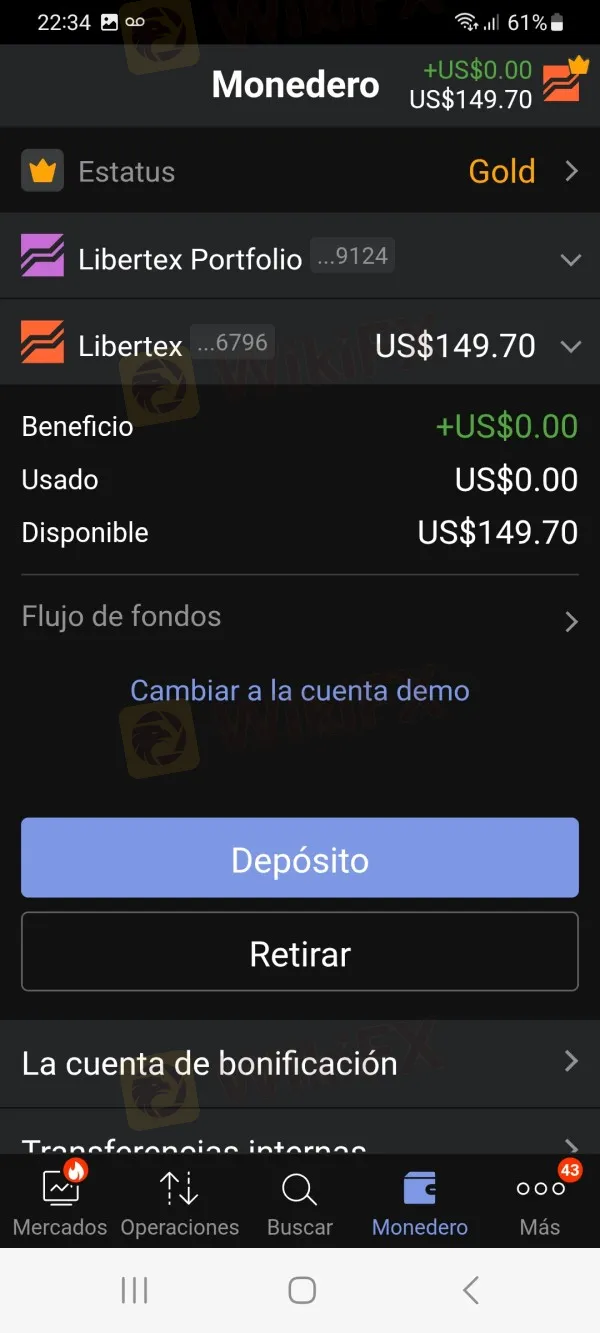
Task: Open Flujo de fondos
Action: point(300,618)
